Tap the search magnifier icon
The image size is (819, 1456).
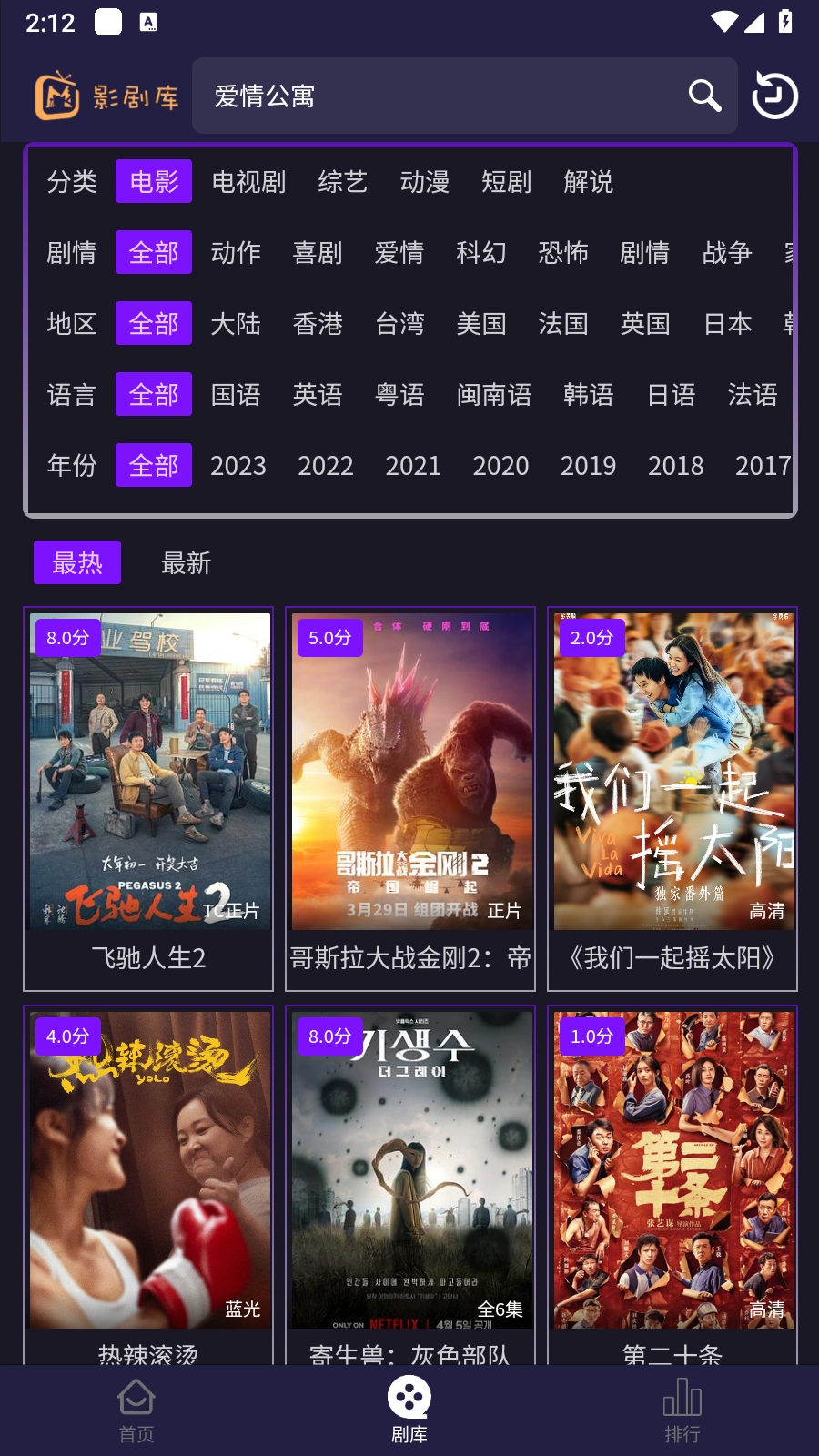(x=704, y=96)
